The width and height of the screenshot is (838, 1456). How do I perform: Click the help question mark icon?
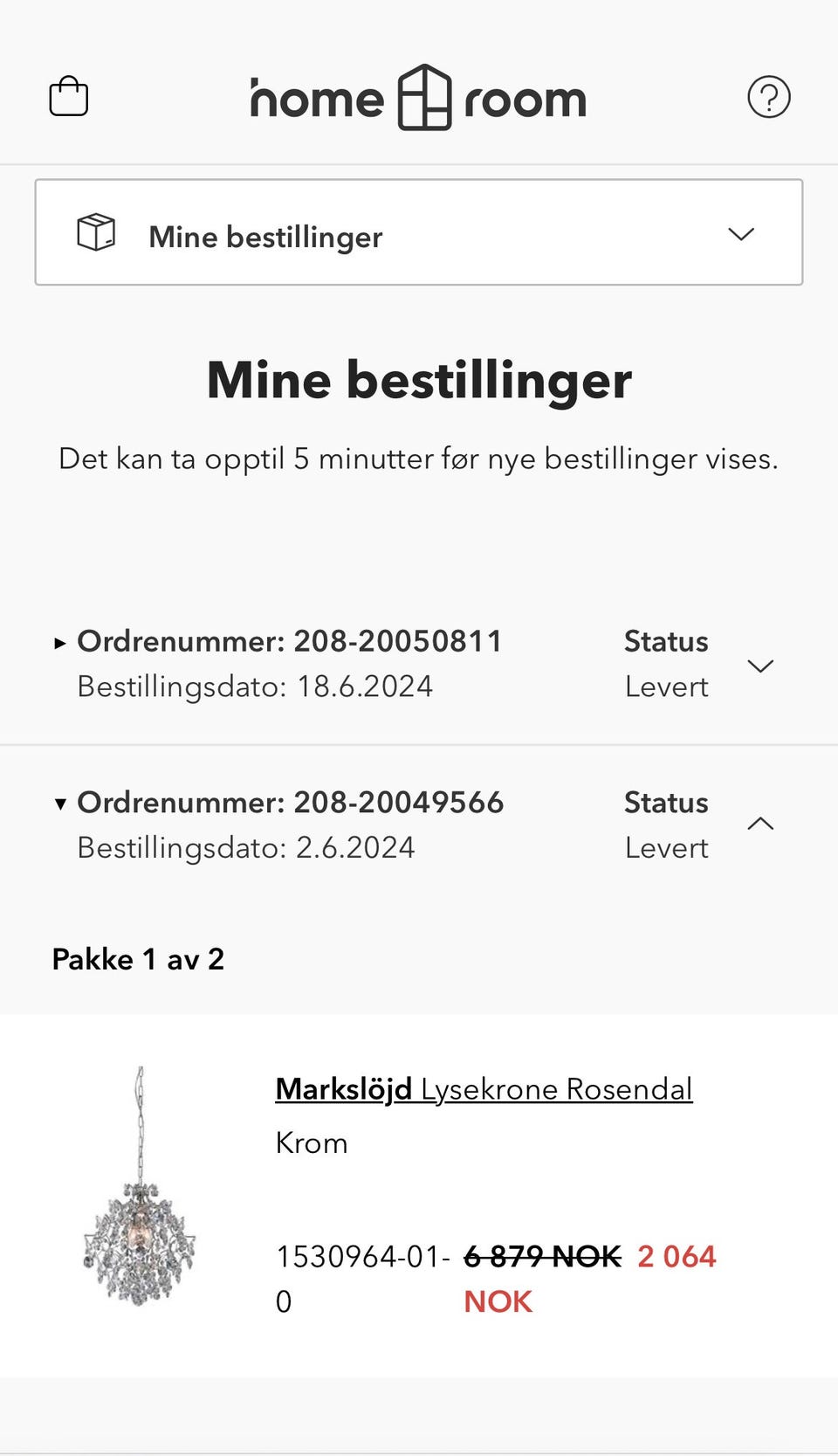(767, 96)
